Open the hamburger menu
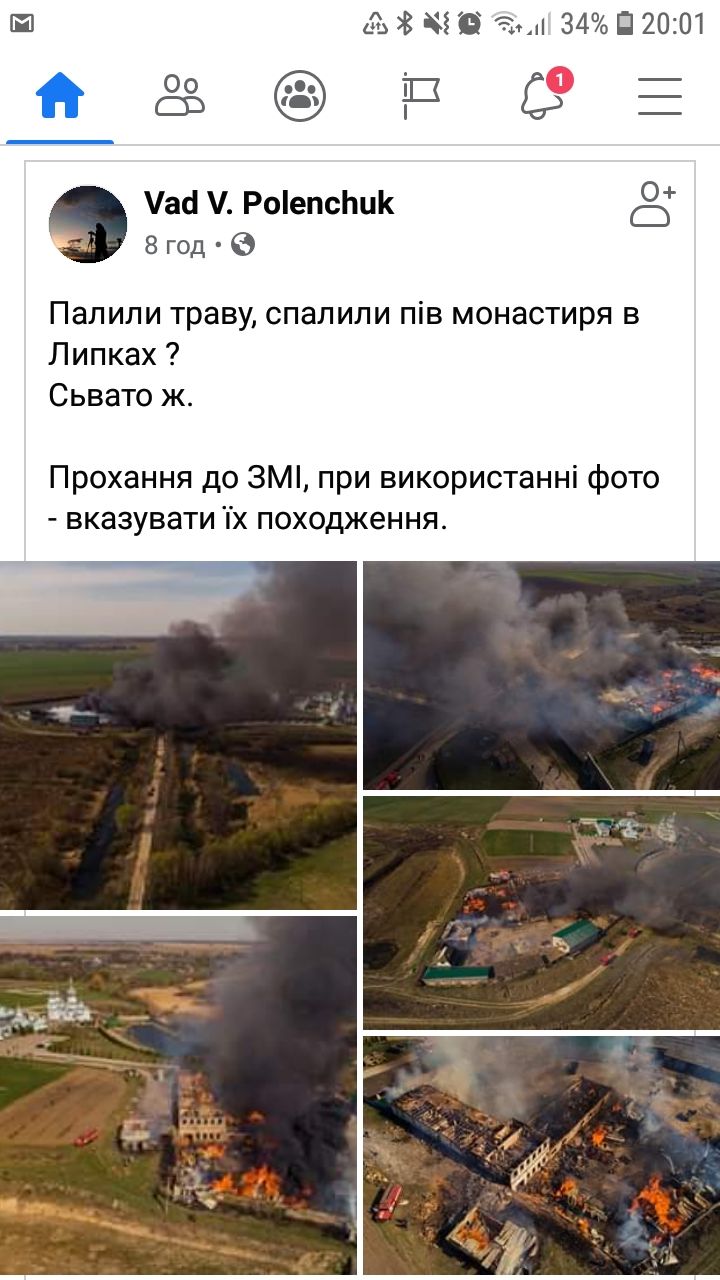Viewport: 720px width, 1280px height. click(660, 97)
